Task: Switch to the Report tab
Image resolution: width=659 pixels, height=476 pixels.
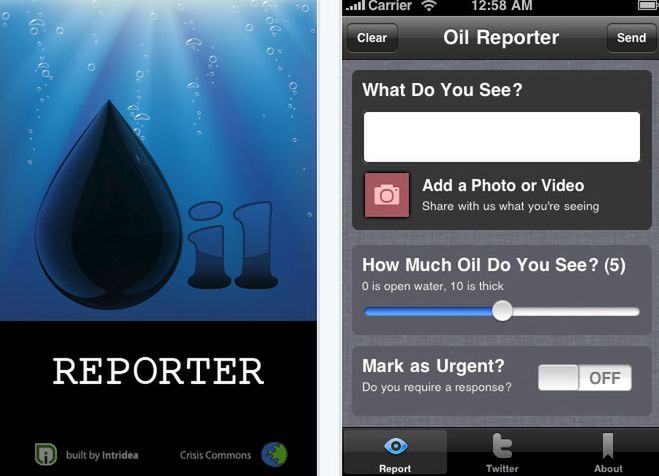Action: [x=395, y=453]
